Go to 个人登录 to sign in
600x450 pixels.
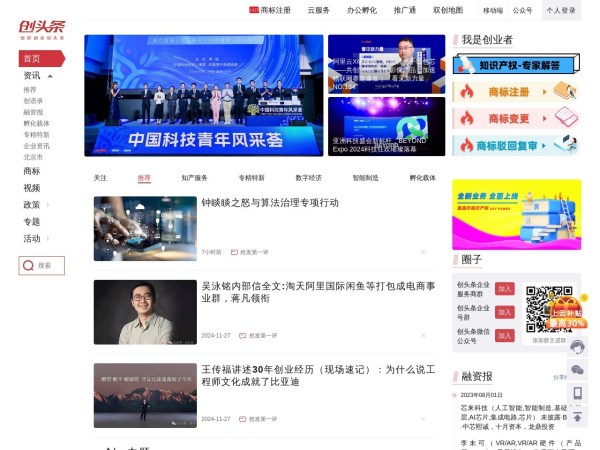tap(561, 10)
